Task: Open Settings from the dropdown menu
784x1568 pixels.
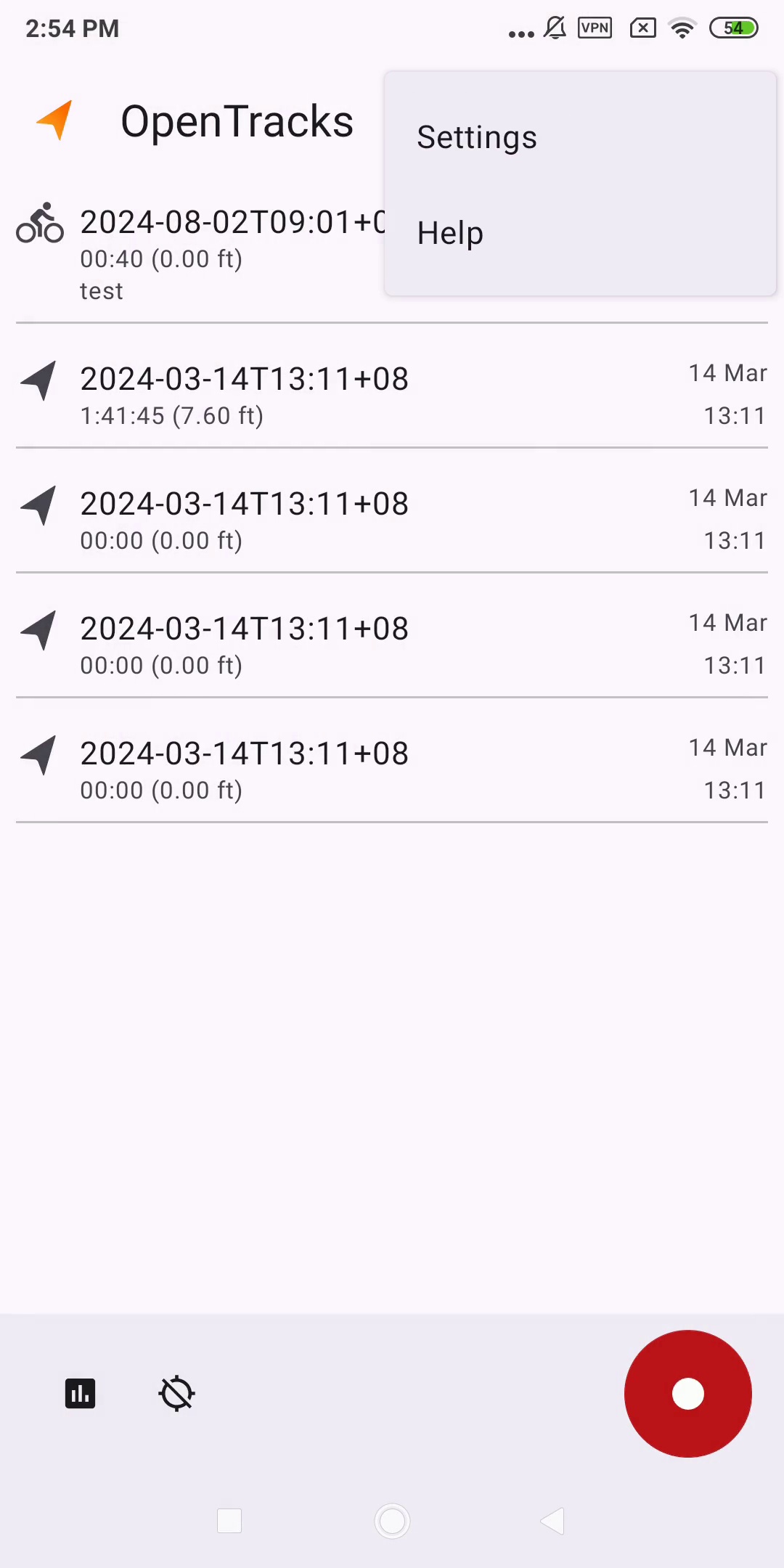Action: pos(580,137)
